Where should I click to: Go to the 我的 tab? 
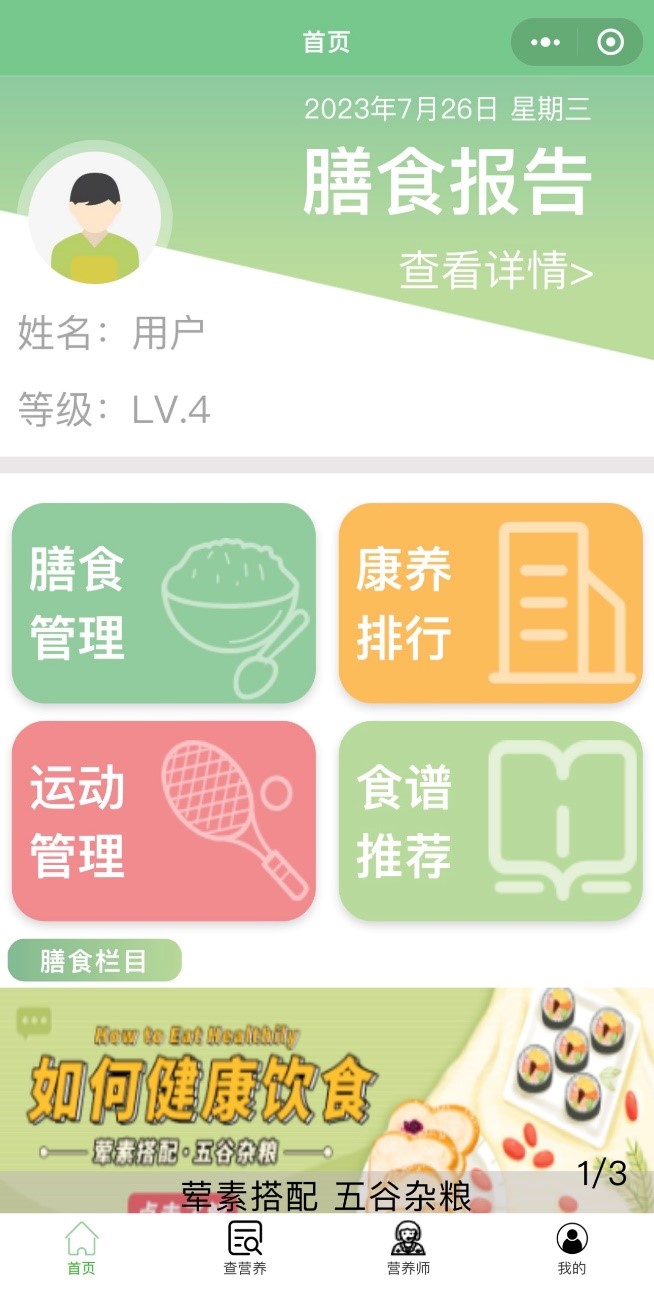point(572,1248)
